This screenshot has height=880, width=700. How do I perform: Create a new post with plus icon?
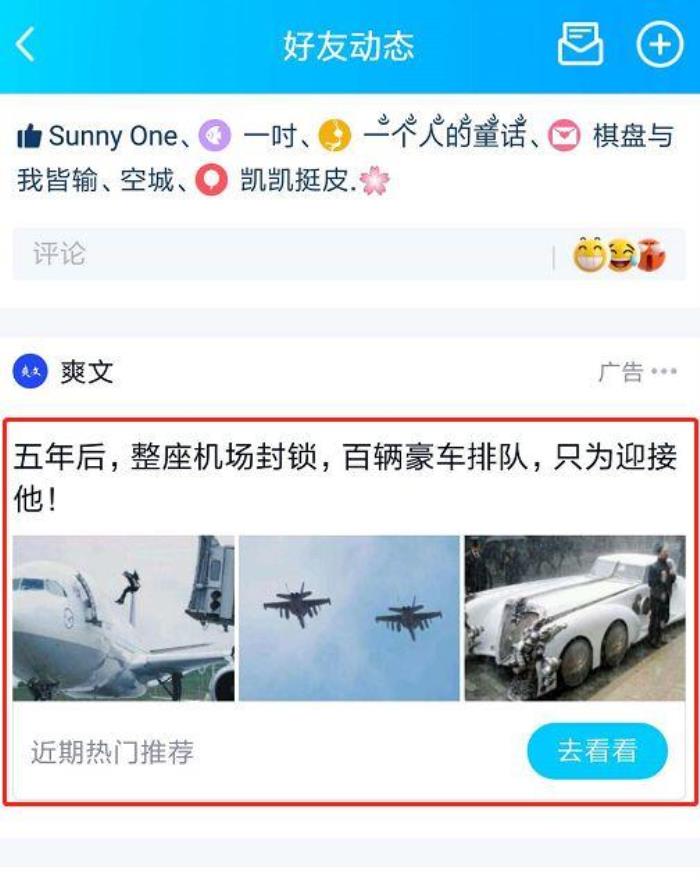point(660,45)
